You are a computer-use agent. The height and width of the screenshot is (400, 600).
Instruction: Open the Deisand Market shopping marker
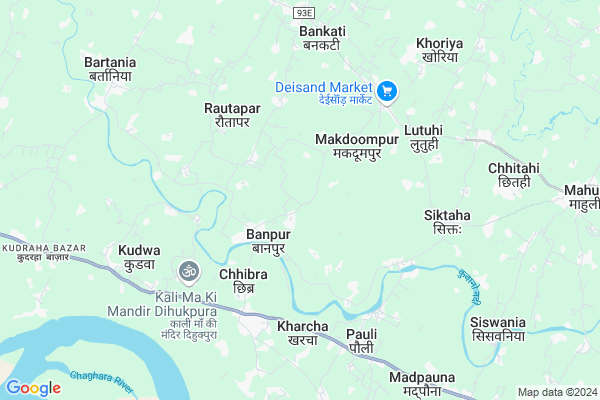tap(388, 92)
